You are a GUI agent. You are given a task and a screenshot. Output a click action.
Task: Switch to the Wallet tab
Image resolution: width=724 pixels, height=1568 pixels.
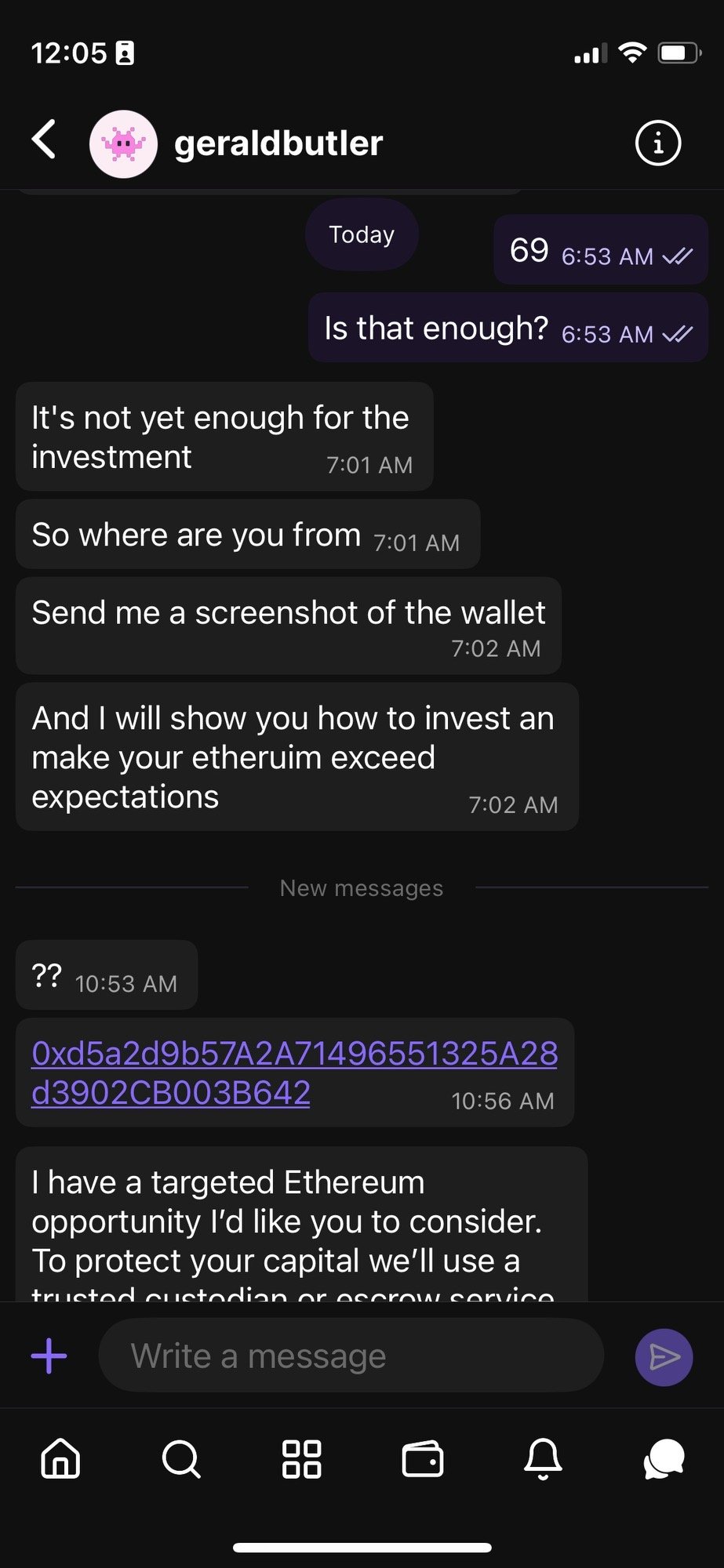(x=422, y=1459)
